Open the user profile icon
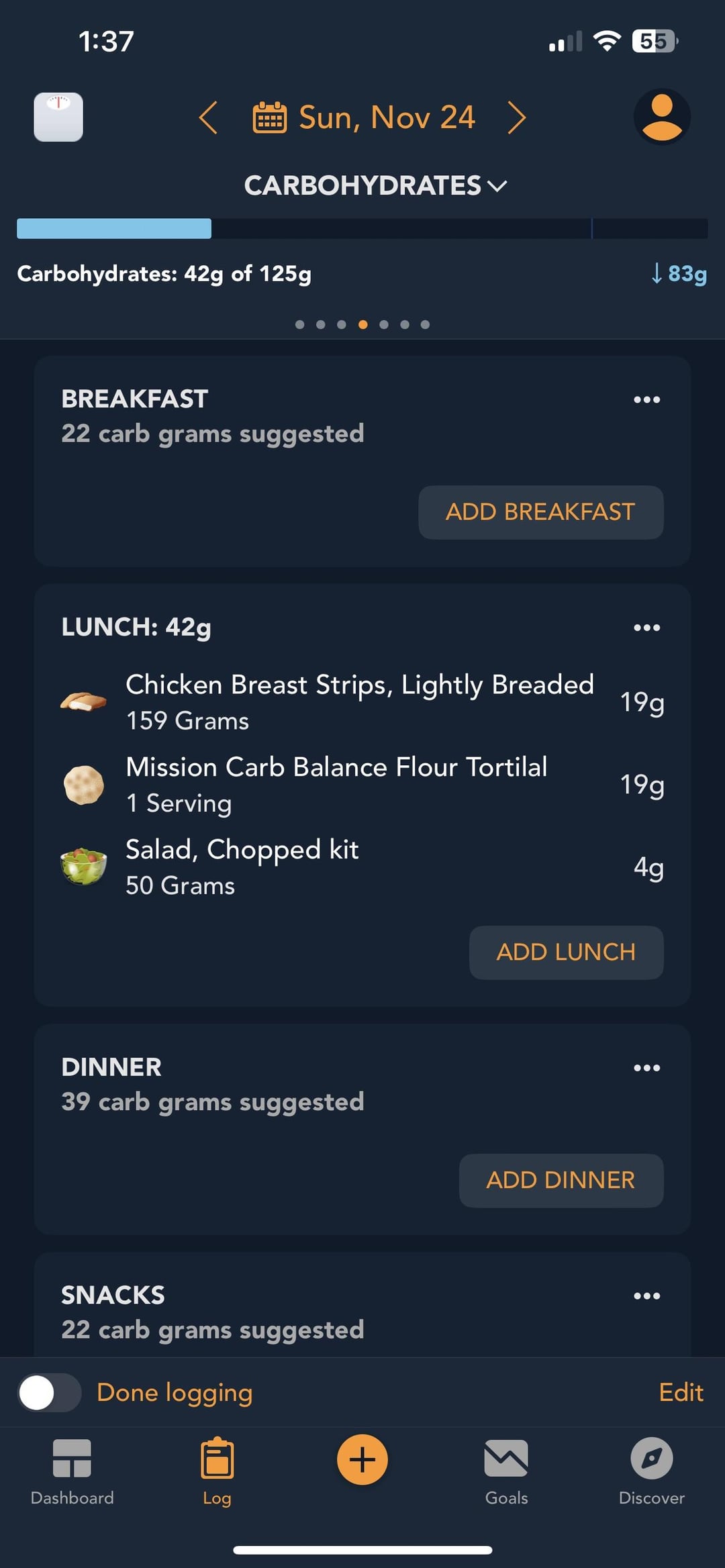Image resolution: width=725 pixels, height=1568 pixels. pyautogui.click(x=662, y=117)
